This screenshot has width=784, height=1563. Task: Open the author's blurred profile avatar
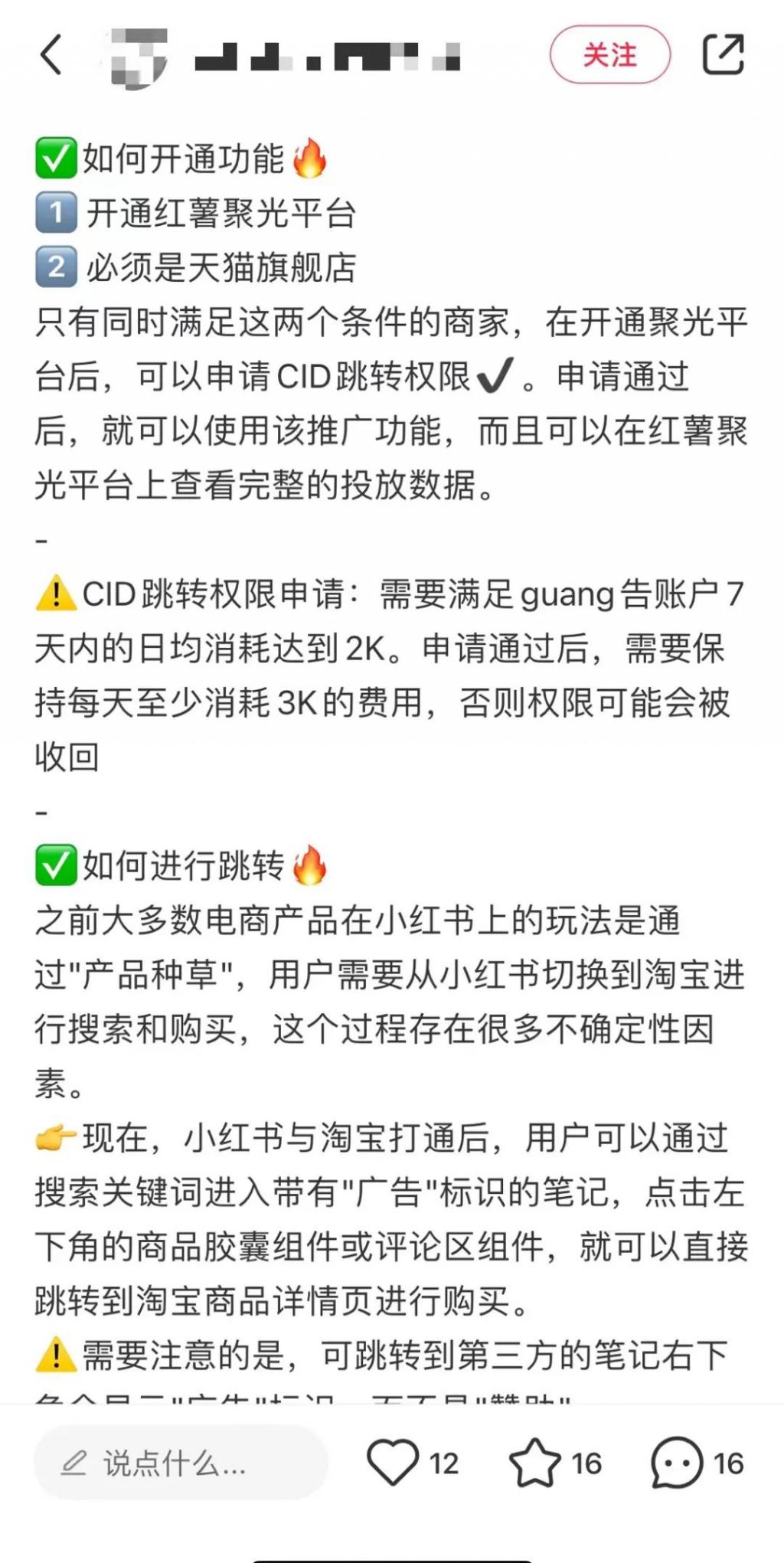pos(138,57)
